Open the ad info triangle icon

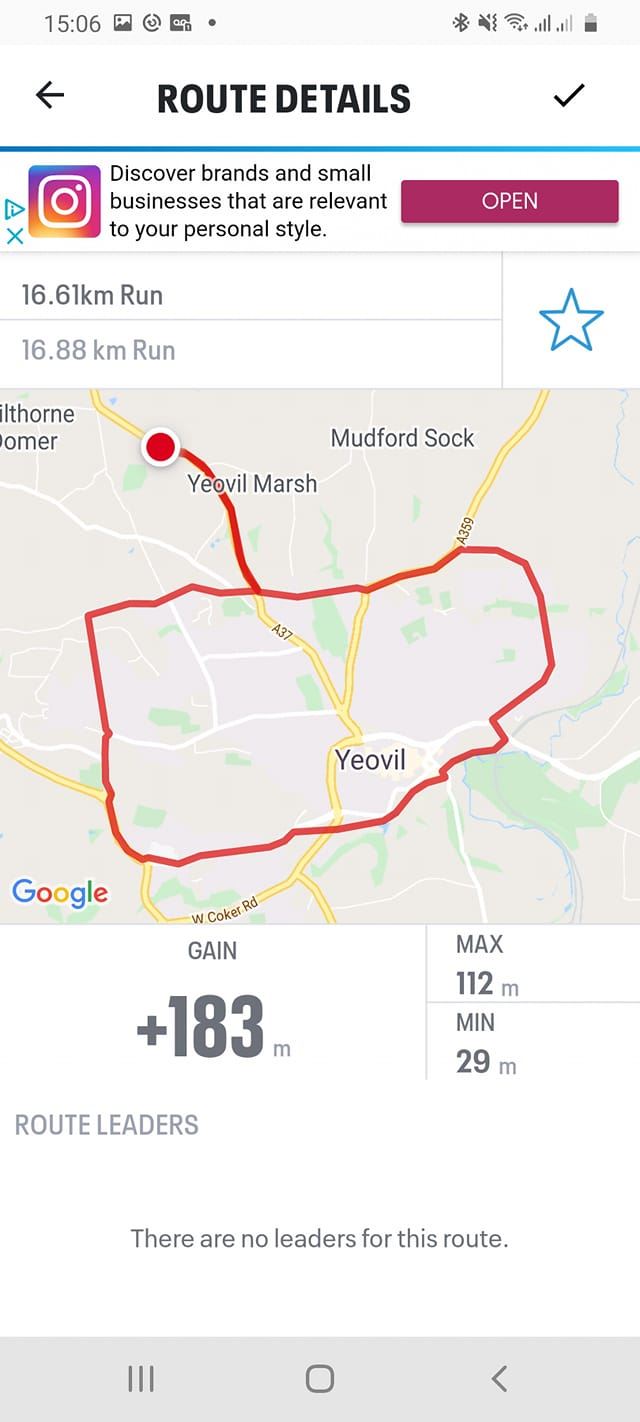(x=14, y=208)
